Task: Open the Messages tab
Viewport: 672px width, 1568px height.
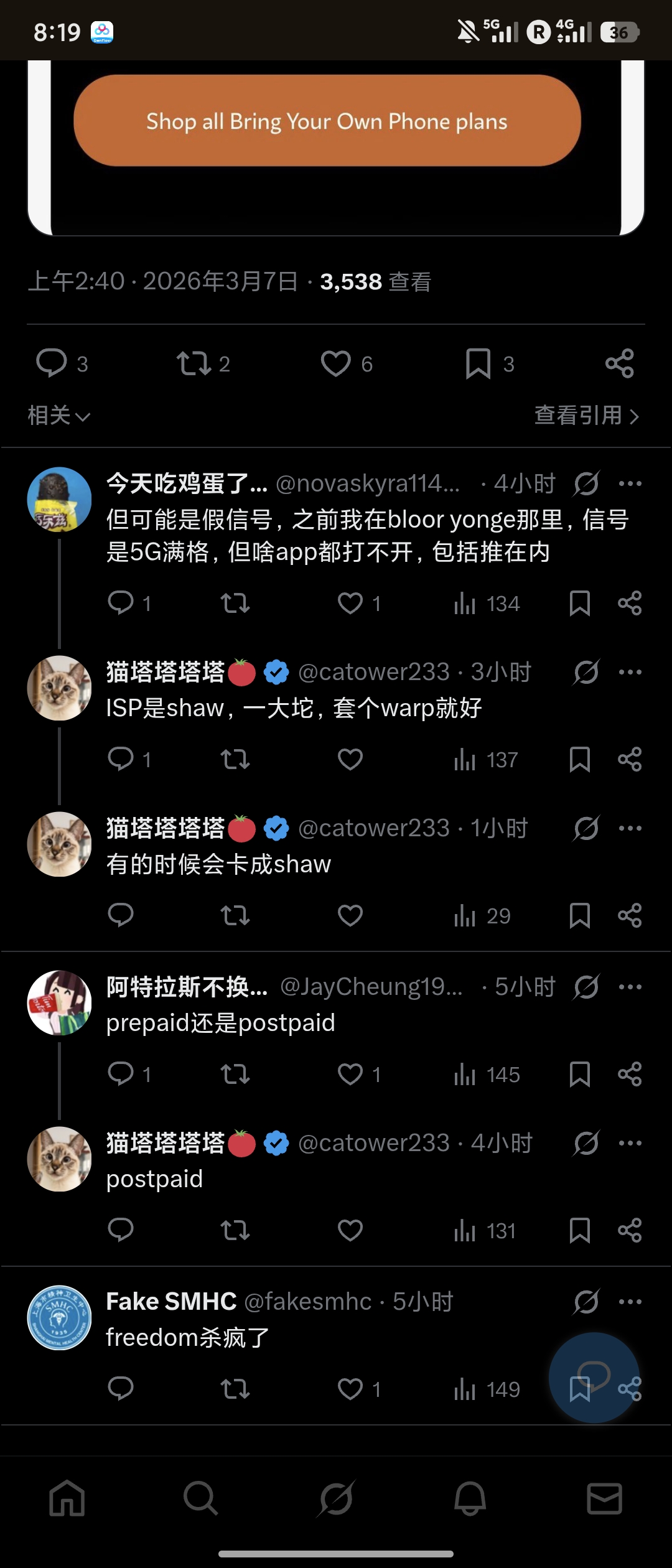Action: pyautogui.click(x=604, y=1498)
